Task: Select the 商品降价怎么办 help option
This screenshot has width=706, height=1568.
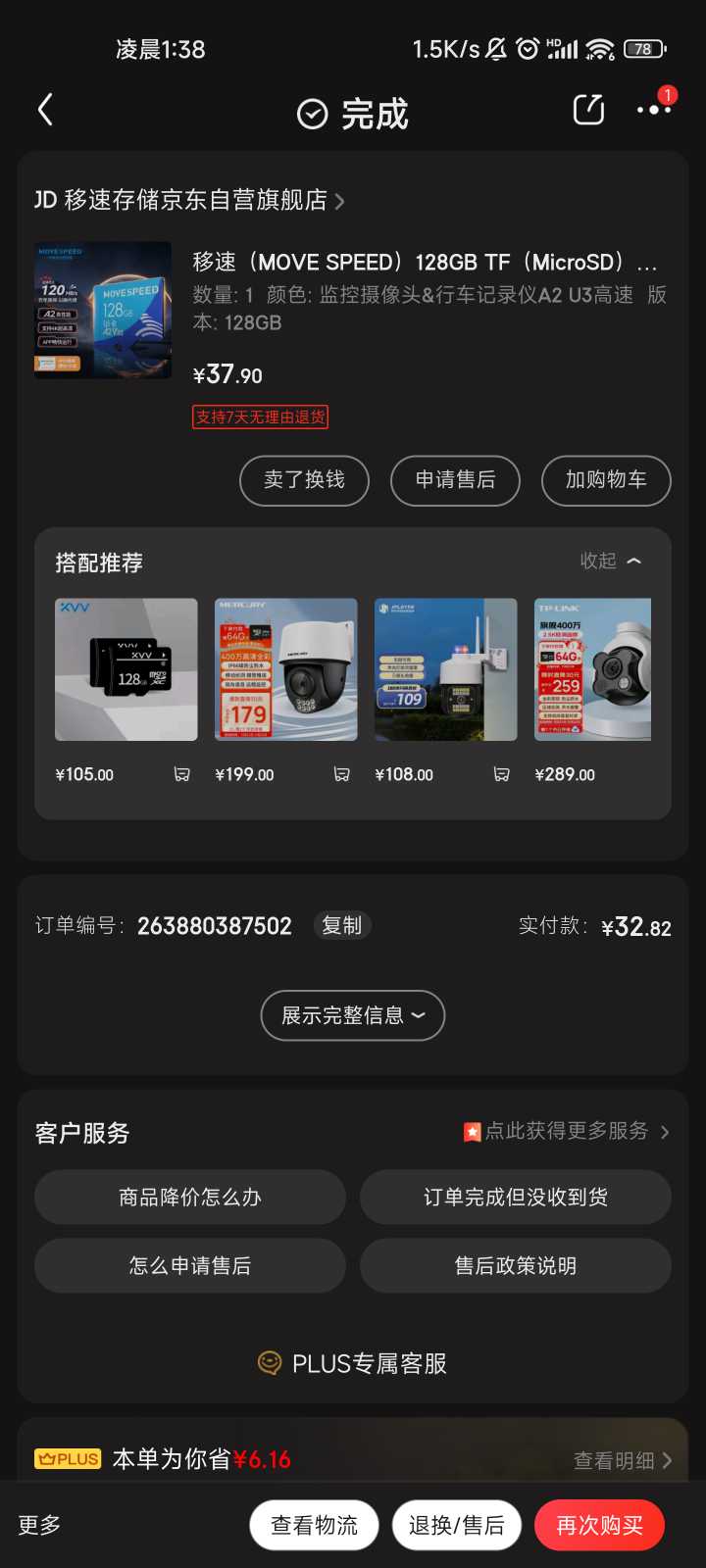Action: 190,1197
